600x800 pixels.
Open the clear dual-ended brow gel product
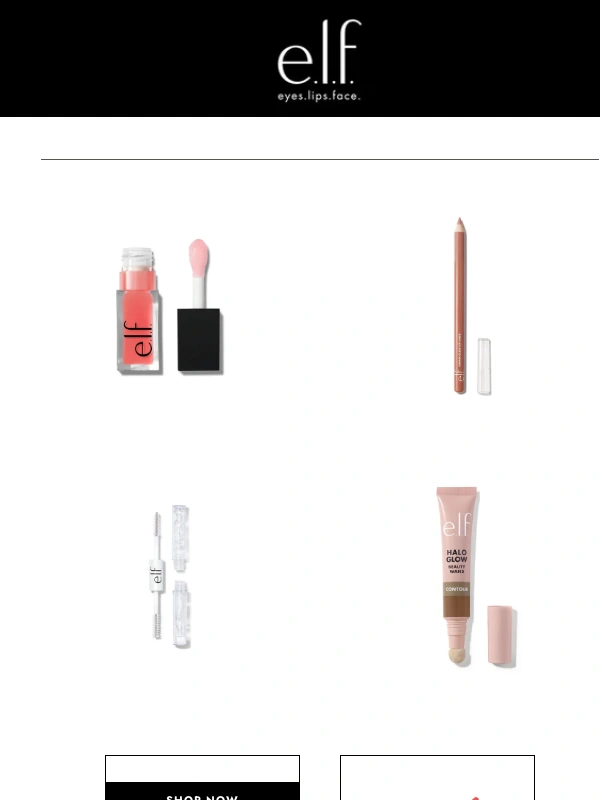tap(168, 577)
